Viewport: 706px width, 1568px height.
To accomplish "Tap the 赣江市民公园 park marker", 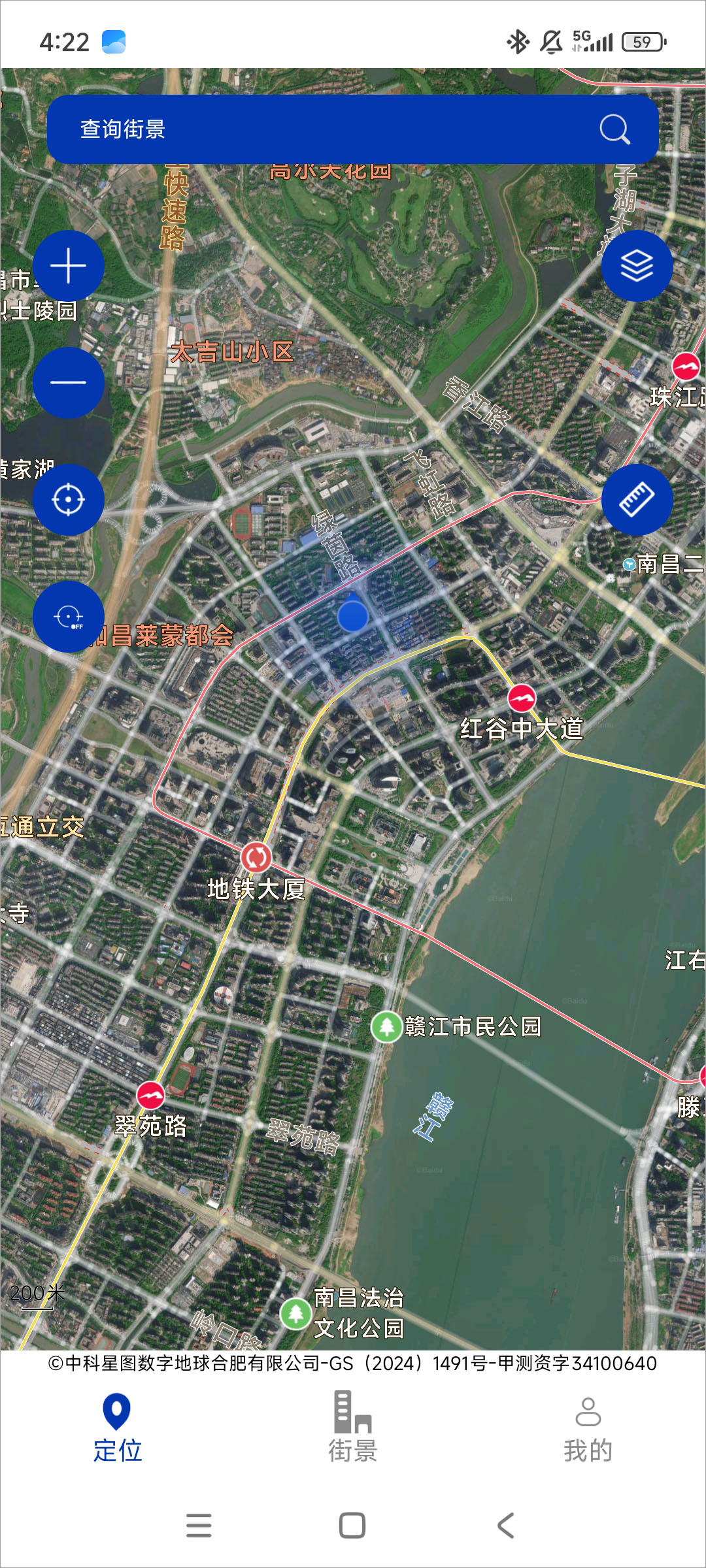I will coord(386,1026).
